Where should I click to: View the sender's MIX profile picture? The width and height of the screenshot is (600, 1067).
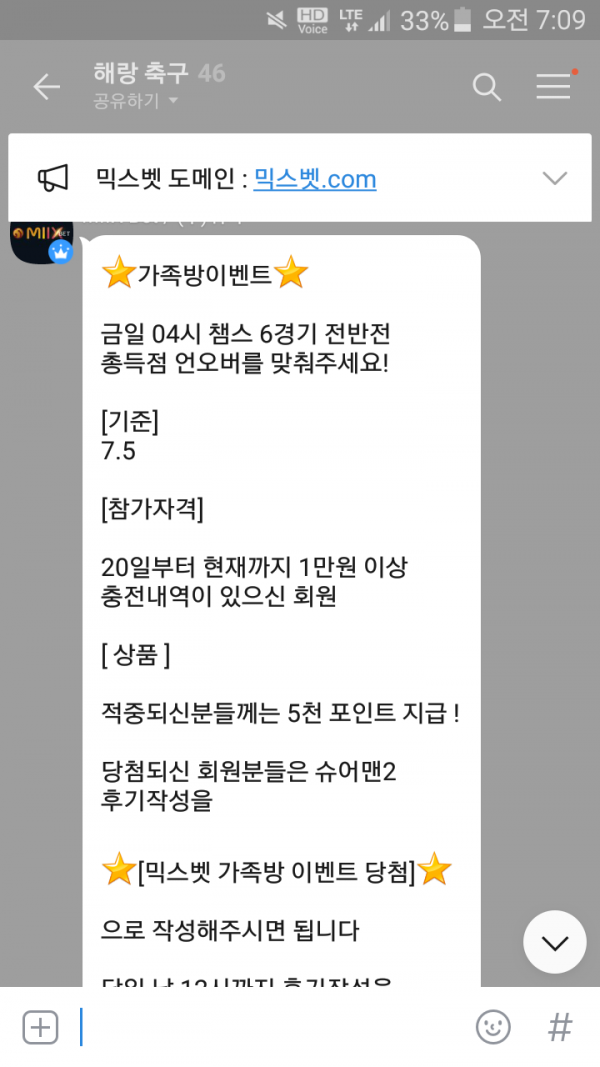40,240
